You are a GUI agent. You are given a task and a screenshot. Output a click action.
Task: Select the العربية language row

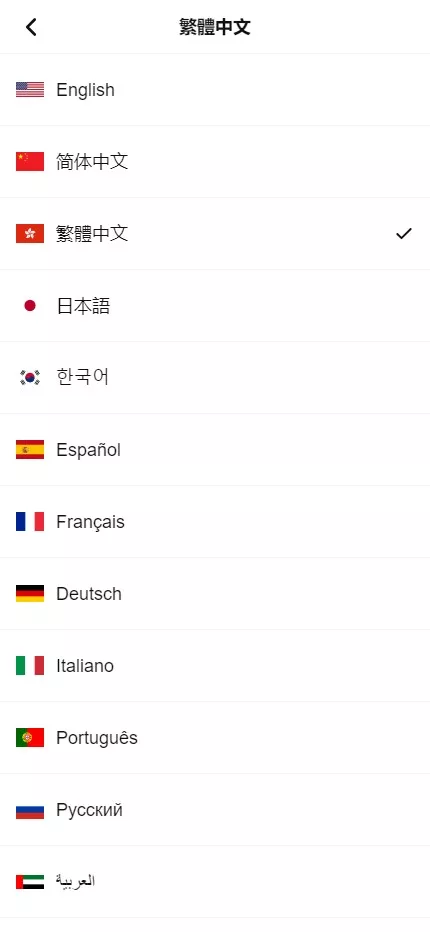pyautogui.click(x=215, y=881)
